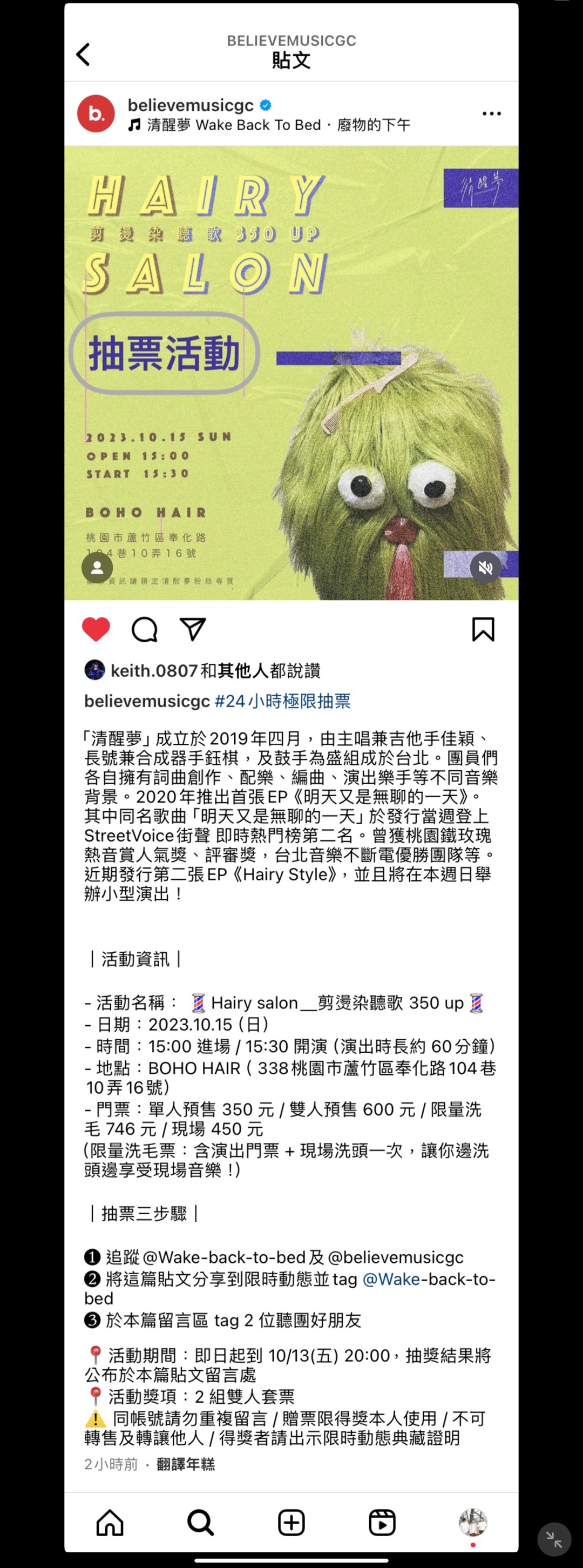
Task: Tap the floating shrink arrows button
Action: point(554,1539)
